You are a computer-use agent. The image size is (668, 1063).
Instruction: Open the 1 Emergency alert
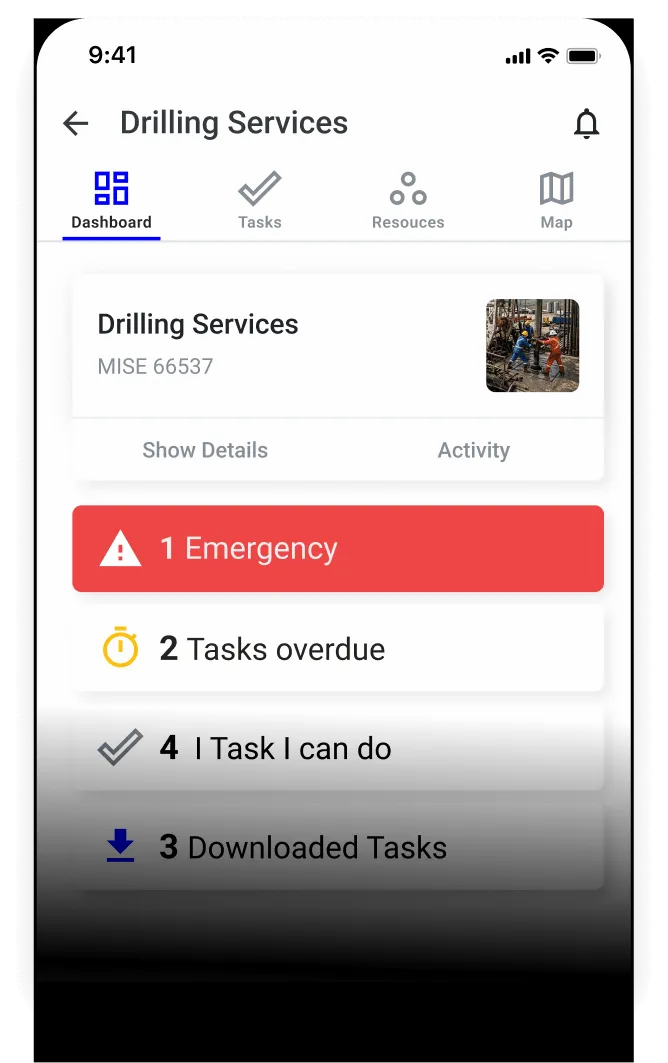[338, 549]
